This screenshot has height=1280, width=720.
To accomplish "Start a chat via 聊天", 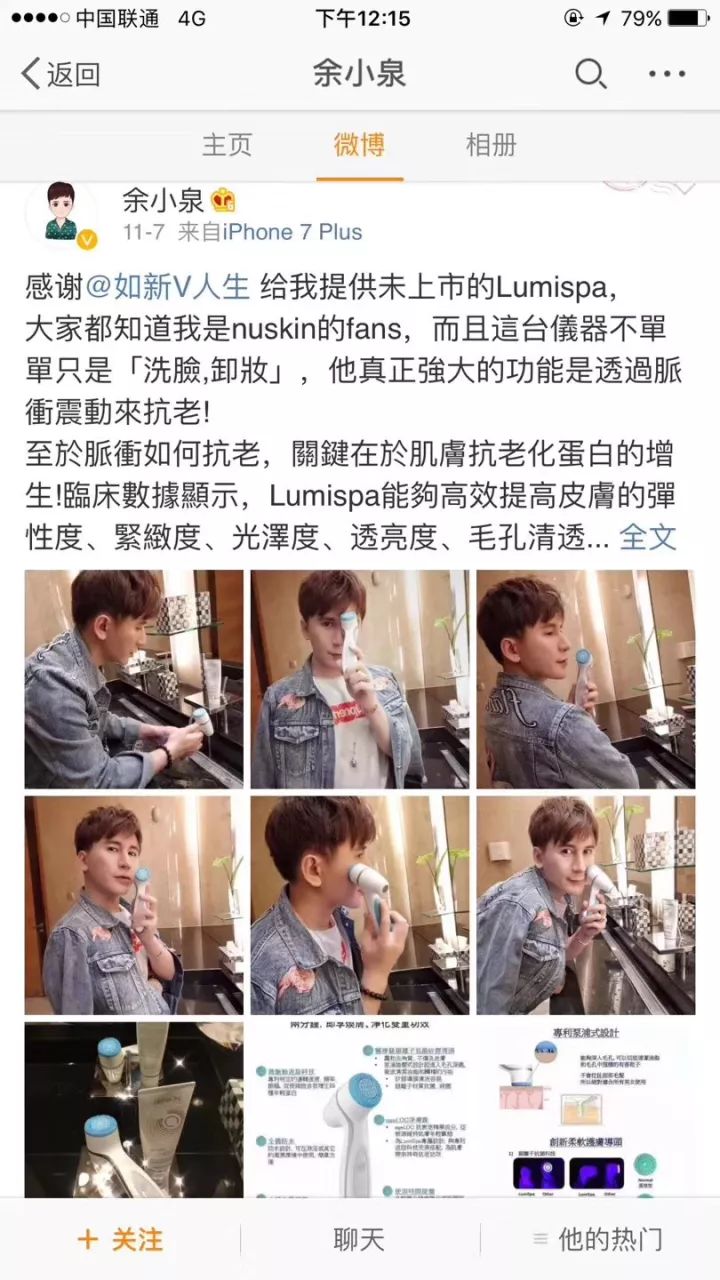I will pos(359,1240).
